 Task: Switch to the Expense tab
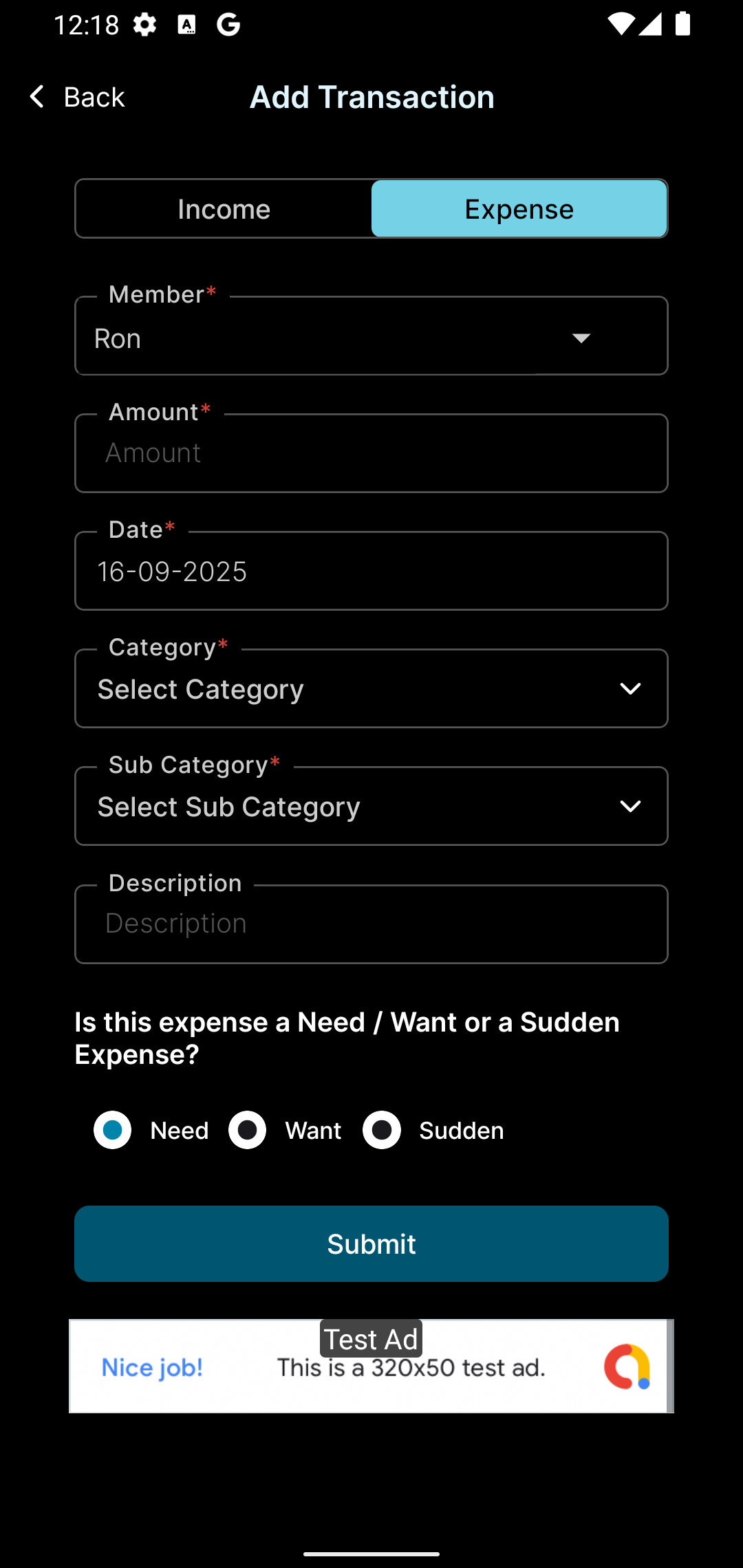coord(519,208)
